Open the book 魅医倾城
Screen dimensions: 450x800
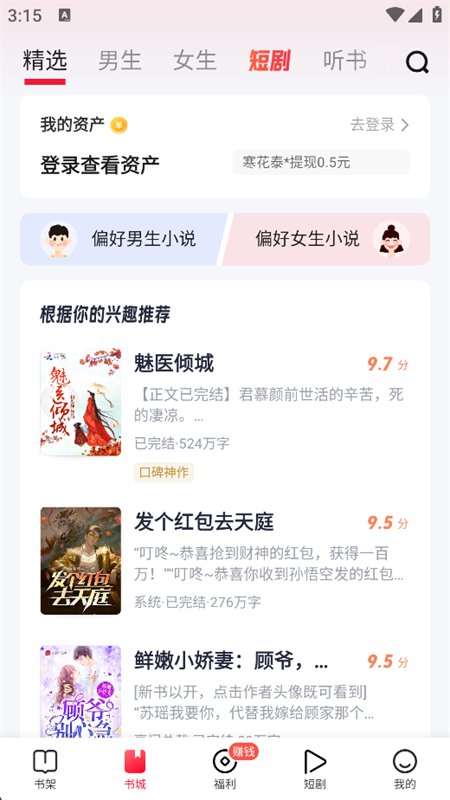pos(224,415)
